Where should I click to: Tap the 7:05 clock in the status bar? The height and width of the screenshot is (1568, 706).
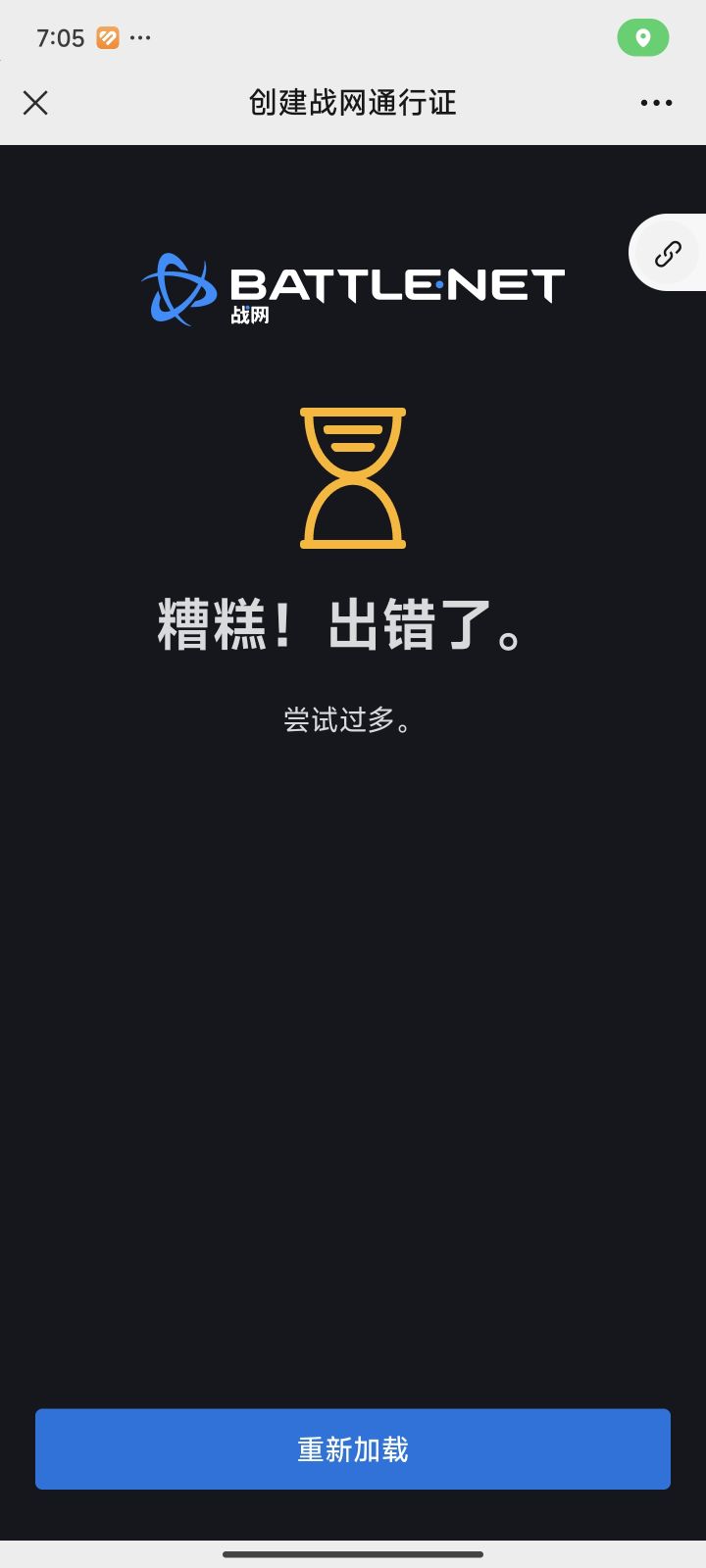59,37
